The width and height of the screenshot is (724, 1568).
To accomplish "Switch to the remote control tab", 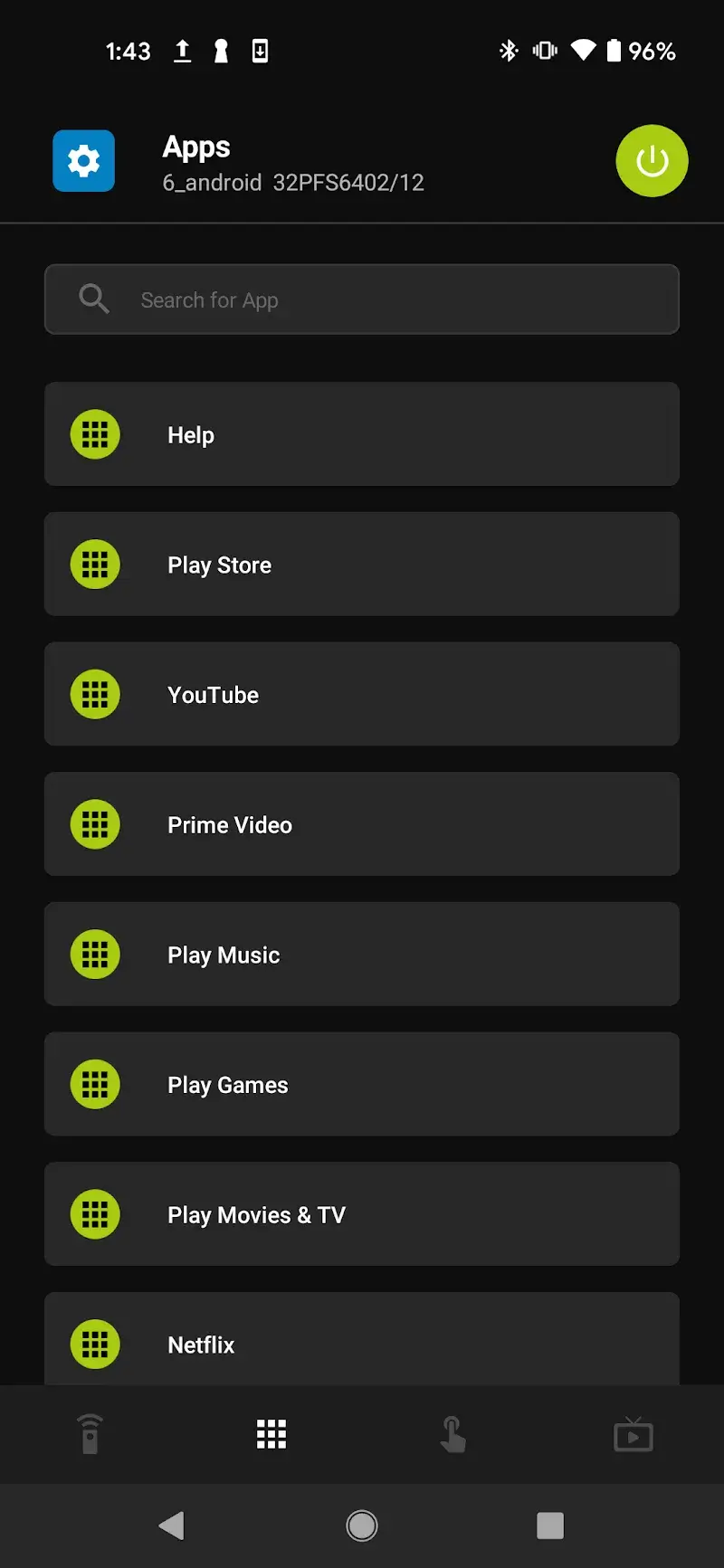I will coord(90,1434).
